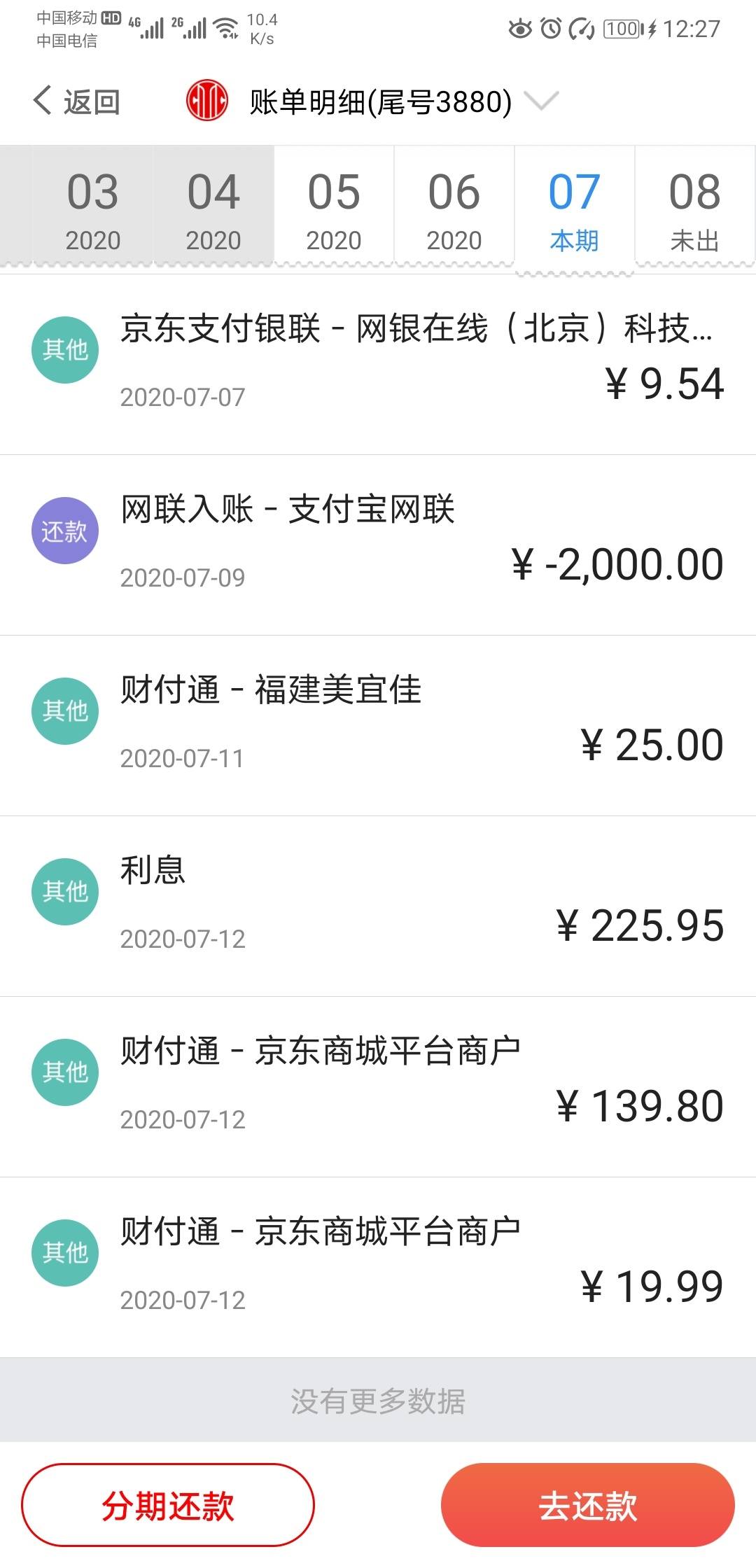The image size is (756, 1568).
Task: Open the 京东商城平台商户 ¥19.99 transaction
Action: [378, 1267]
